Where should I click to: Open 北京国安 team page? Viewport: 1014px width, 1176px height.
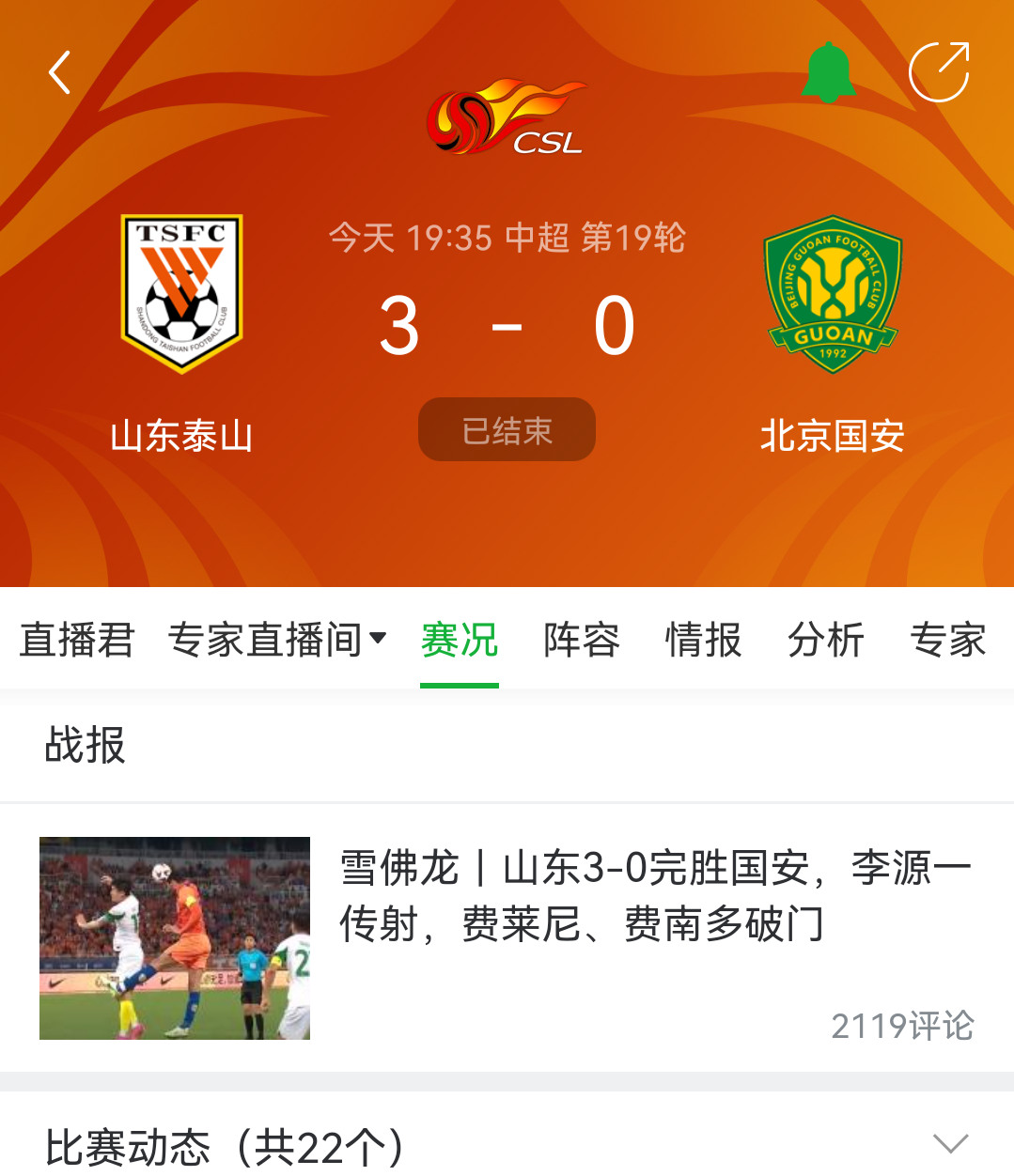tap(833, 294)
